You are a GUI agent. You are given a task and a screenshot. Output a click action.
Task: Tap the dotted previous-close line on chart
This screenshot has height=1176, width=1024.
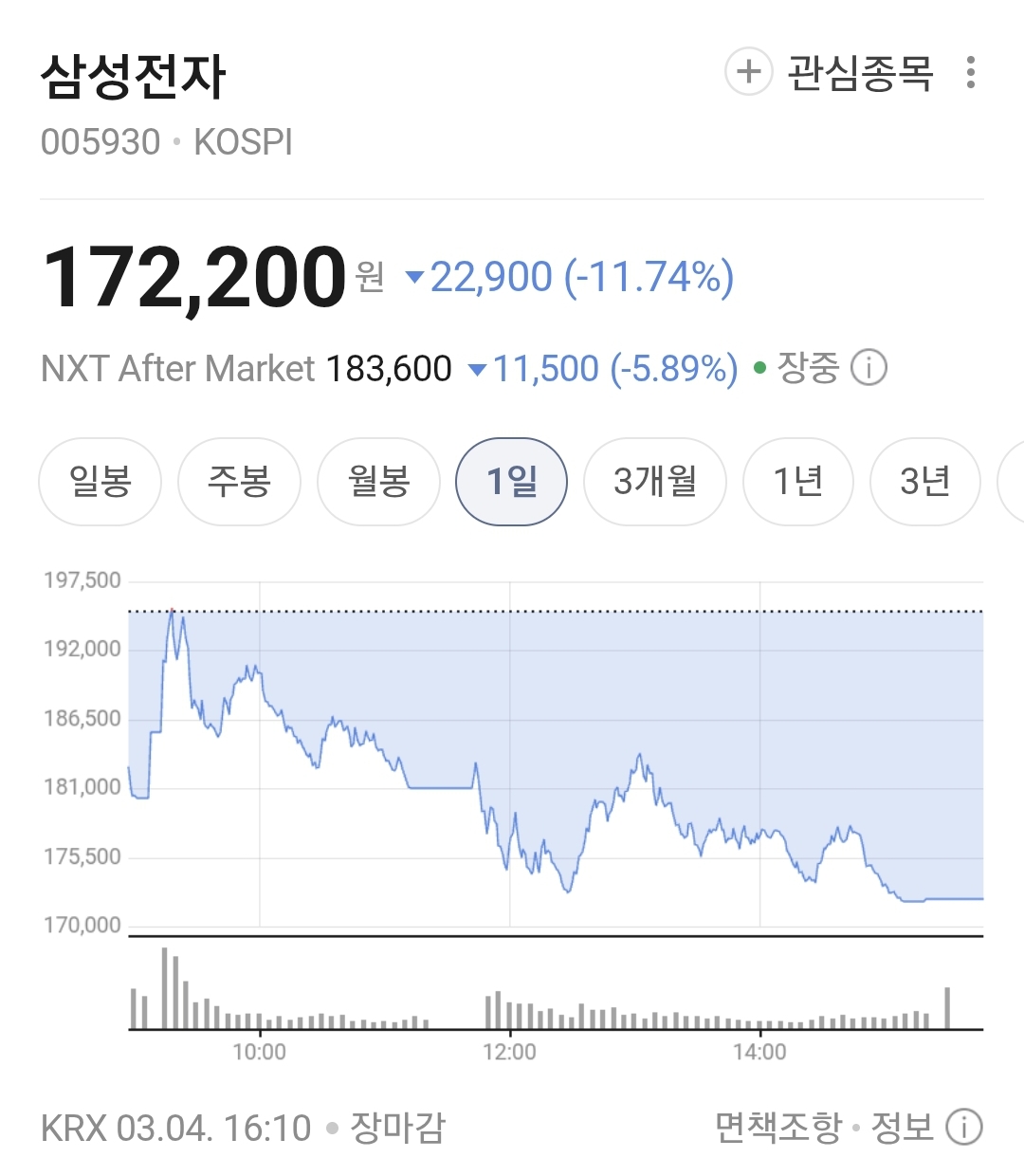tap(569, 612)
